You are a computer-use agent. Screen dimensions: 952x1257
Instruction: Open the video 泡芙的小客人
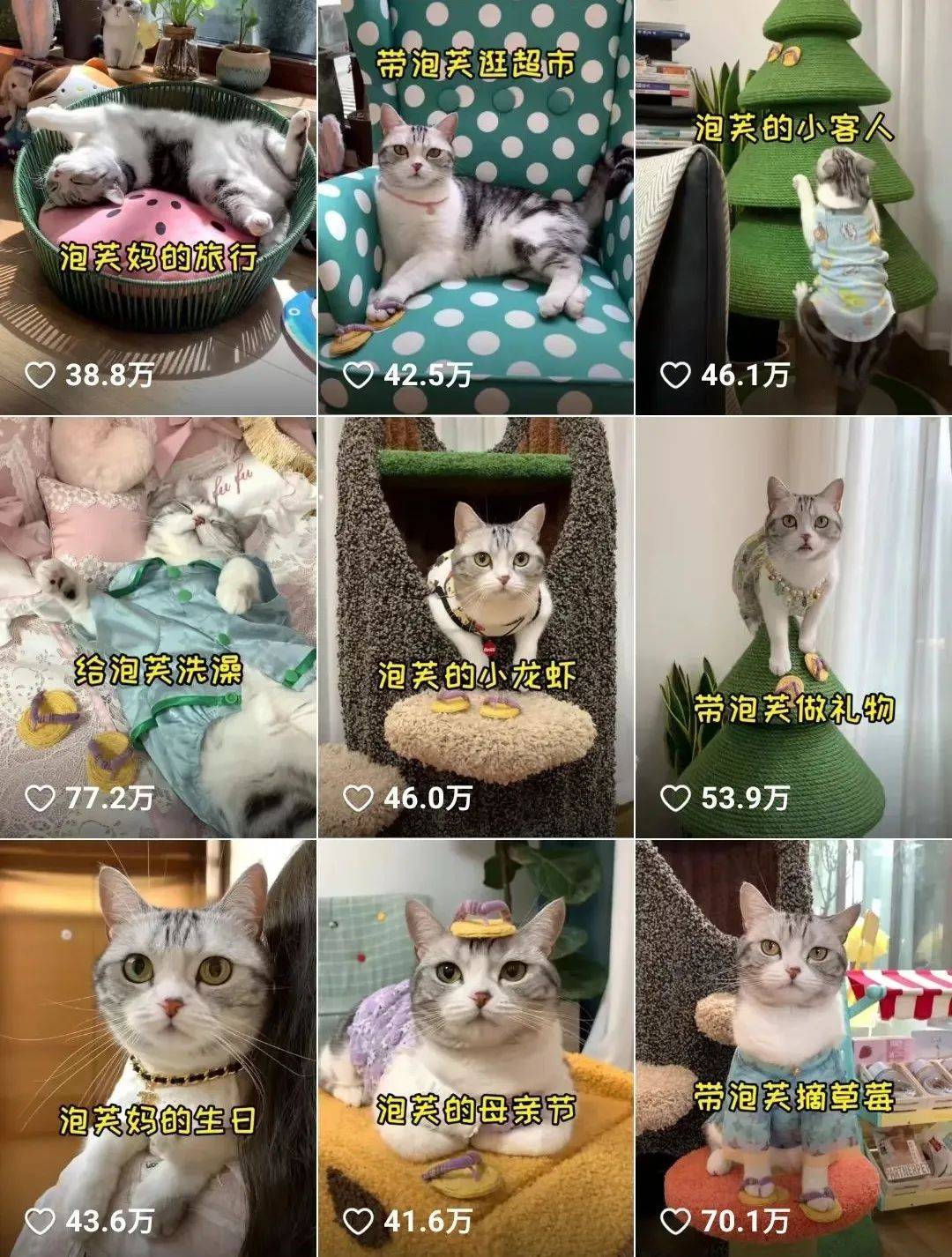point(793,206)
